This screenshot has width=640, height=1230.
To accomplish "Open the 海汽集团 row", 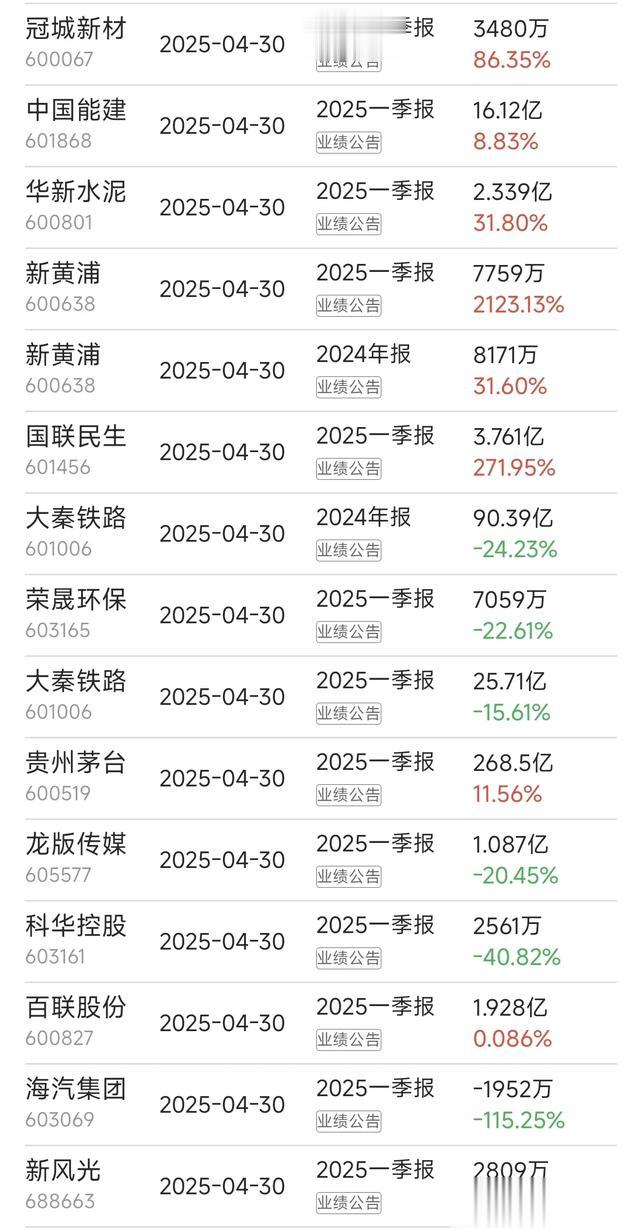I will (320, 1105).
